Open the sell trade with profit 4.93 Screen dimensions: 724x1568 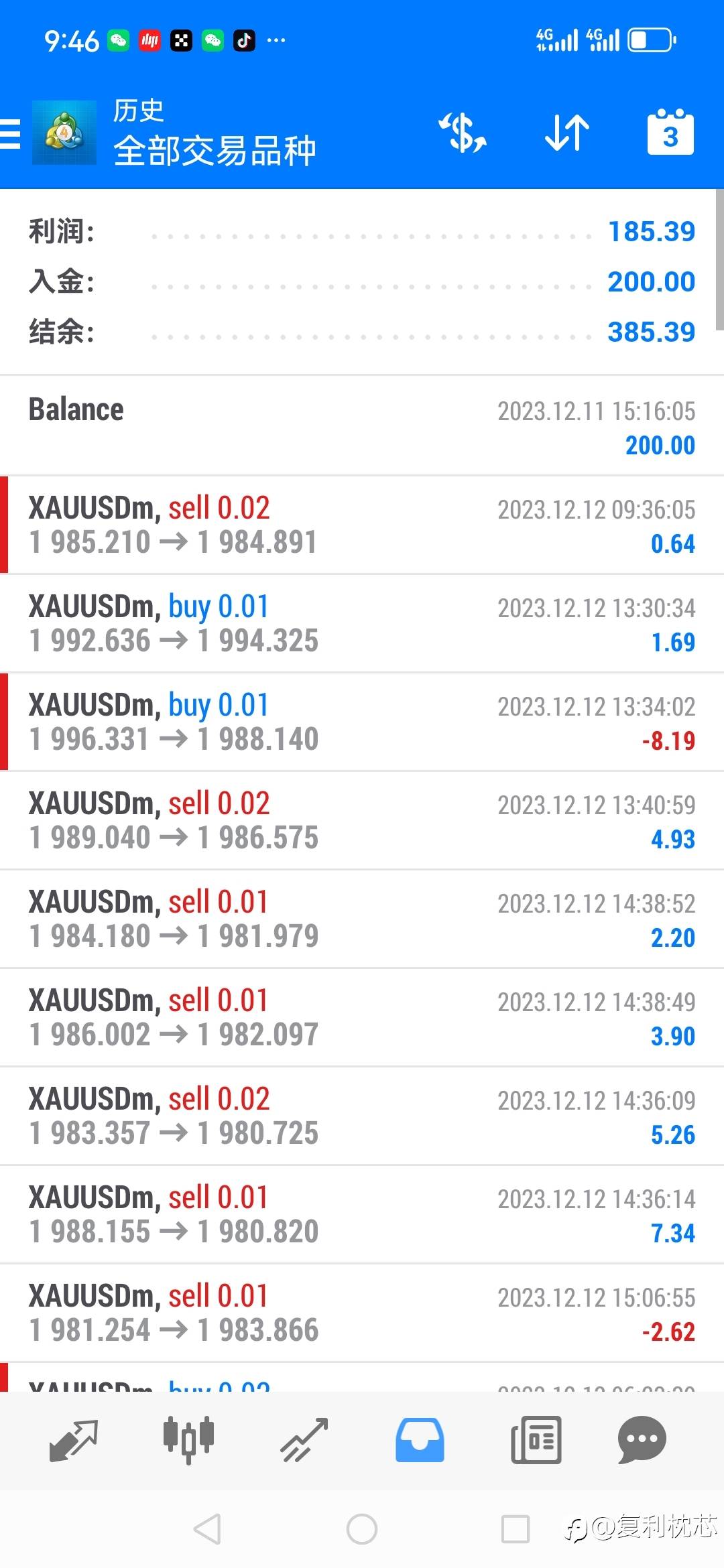[362, 821]
